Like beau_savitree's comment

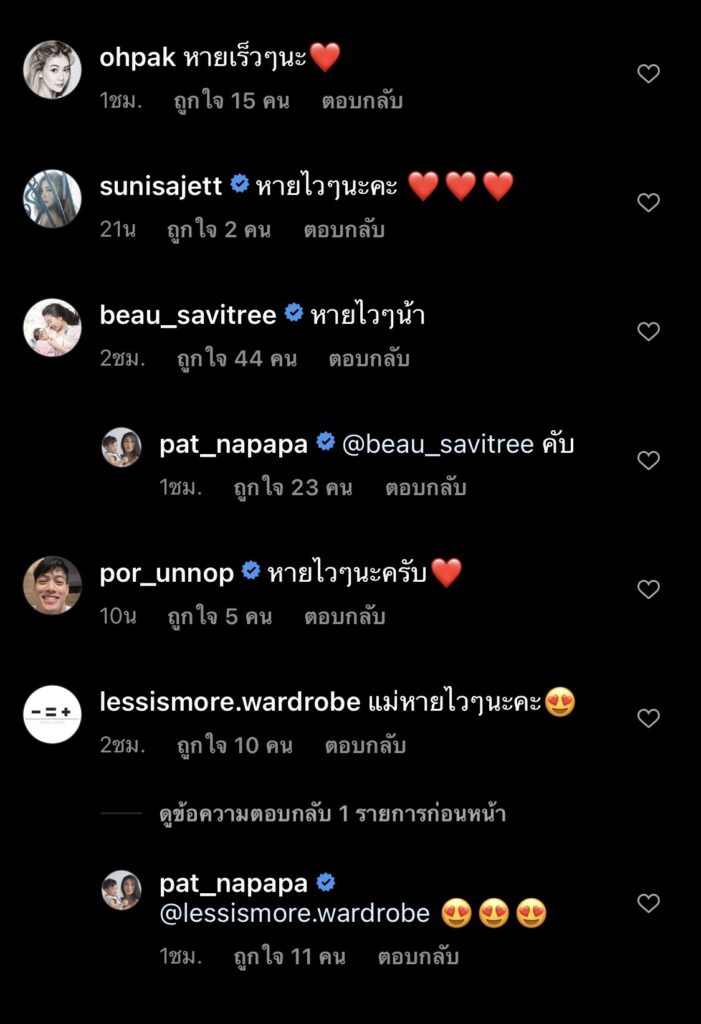pyautogui.click(x=649, y=331)
